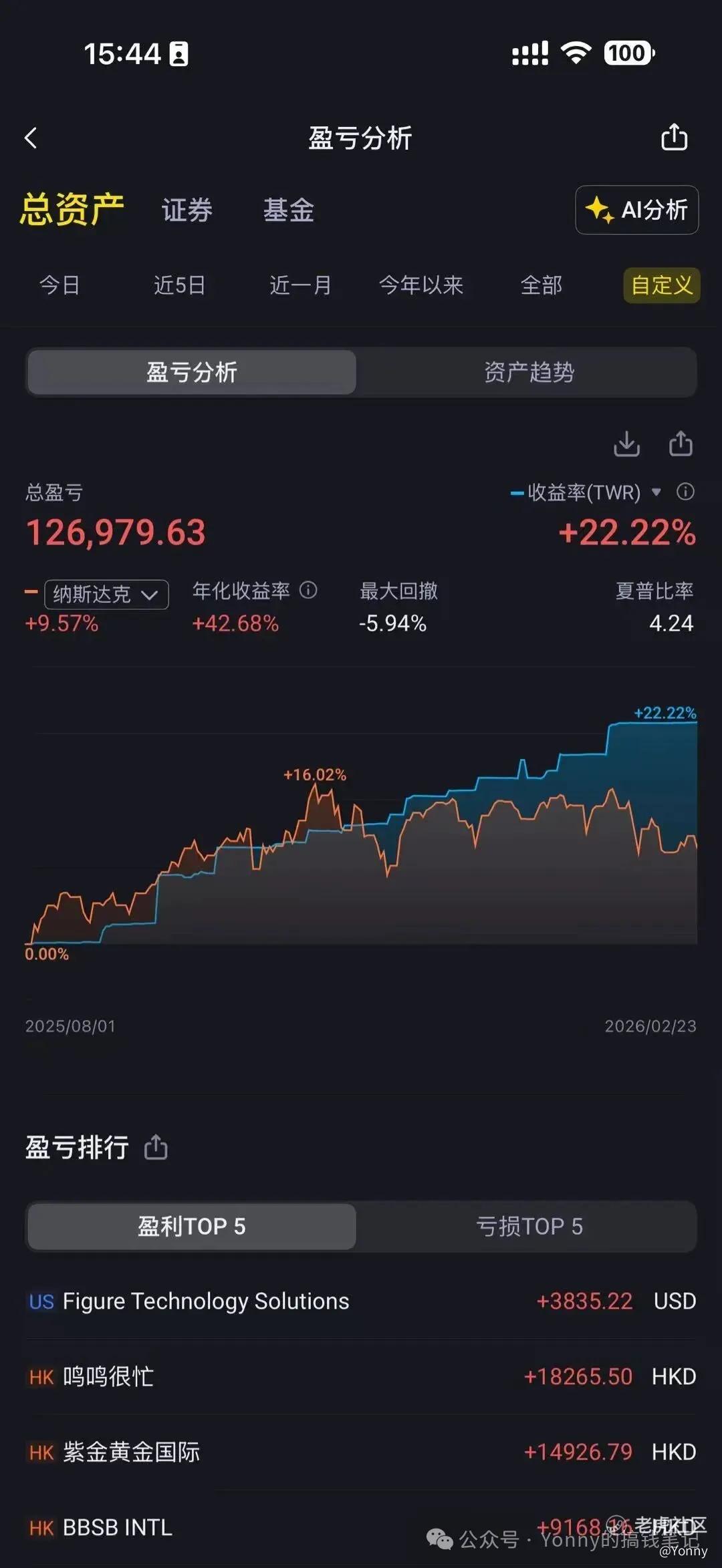
Task: Show info about 年化收益率
Action: click(308, 590)
